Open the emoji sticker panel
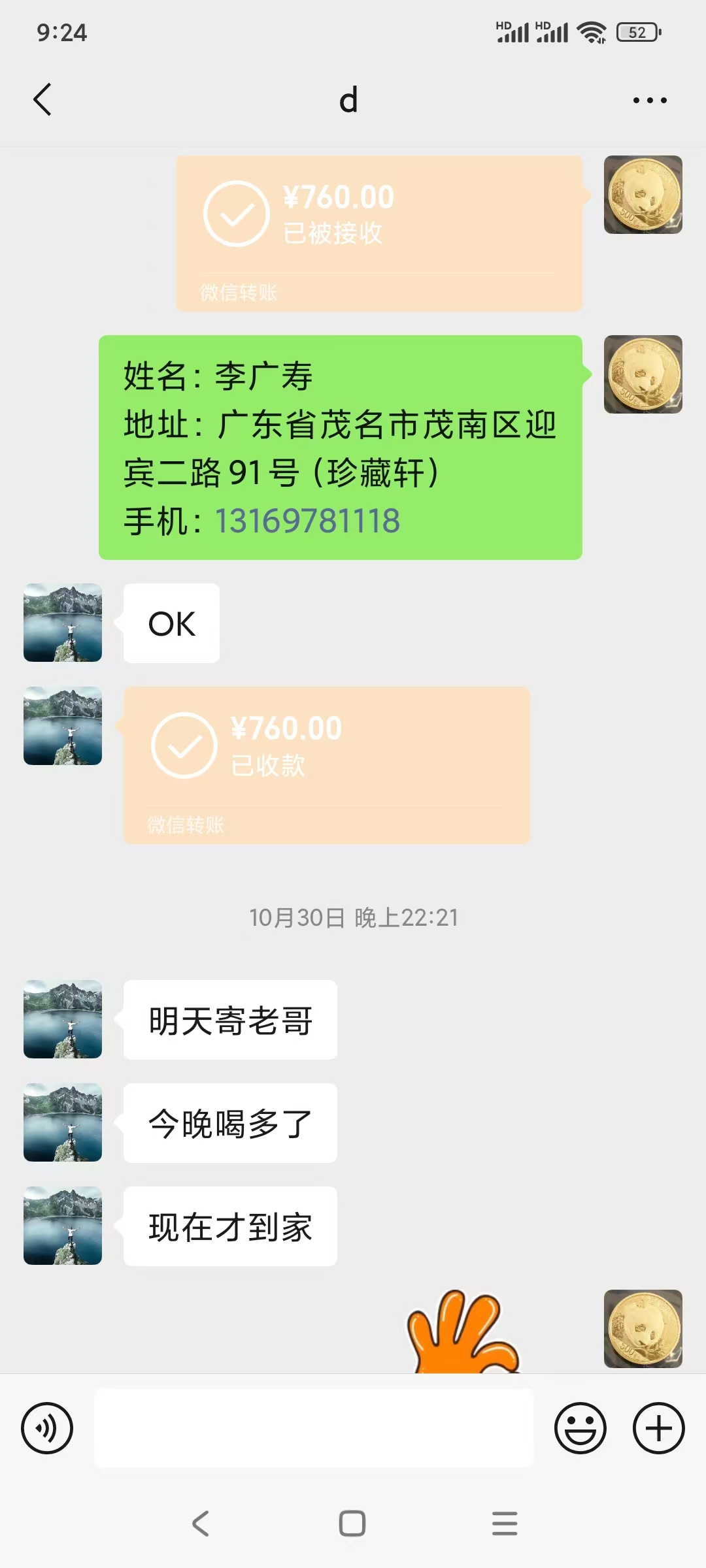The height and width of the screenshot is (1568, 706). point(580,1428)
